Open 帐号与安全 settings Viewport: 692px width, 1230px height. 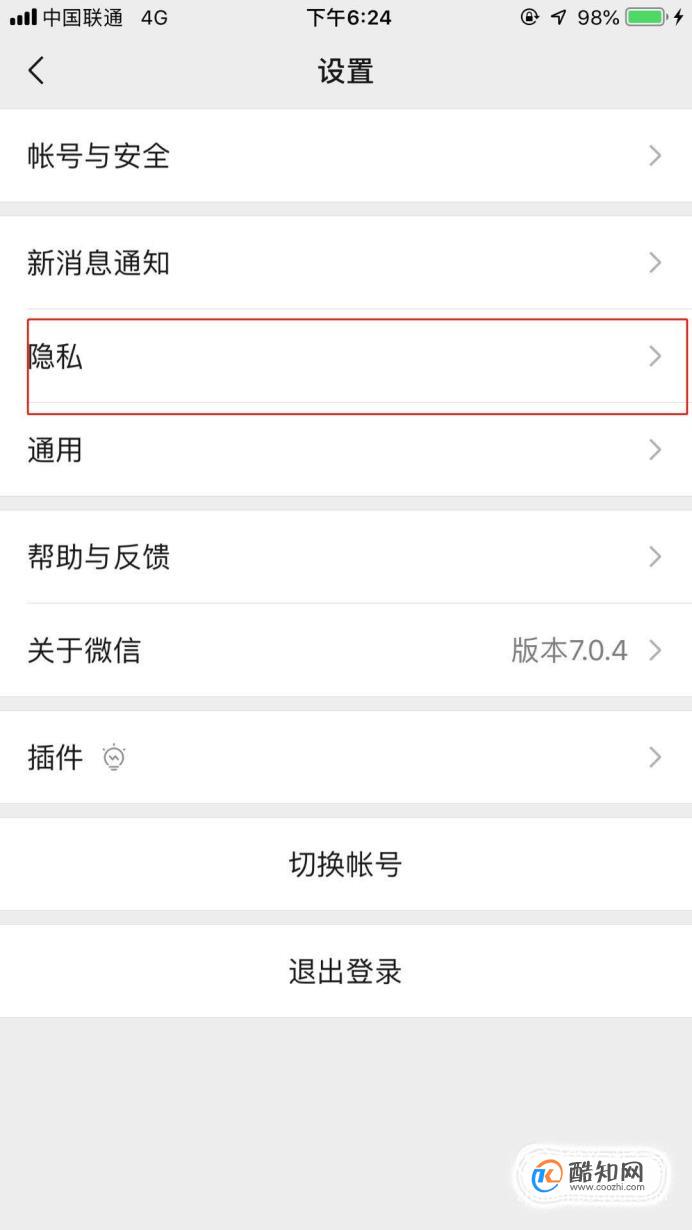346,155
